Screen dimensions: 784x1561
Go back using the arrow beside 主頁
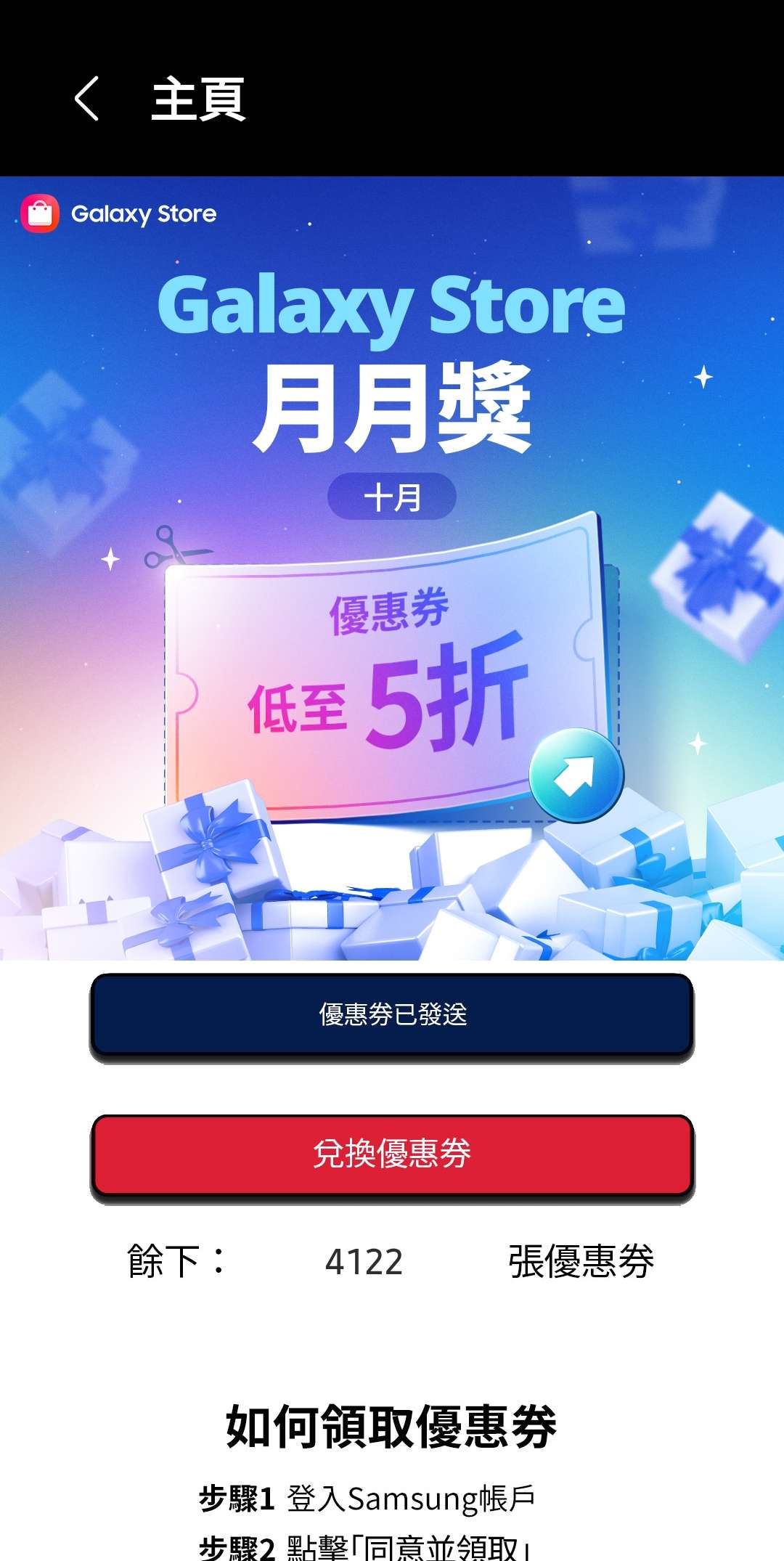coord(87,99)
